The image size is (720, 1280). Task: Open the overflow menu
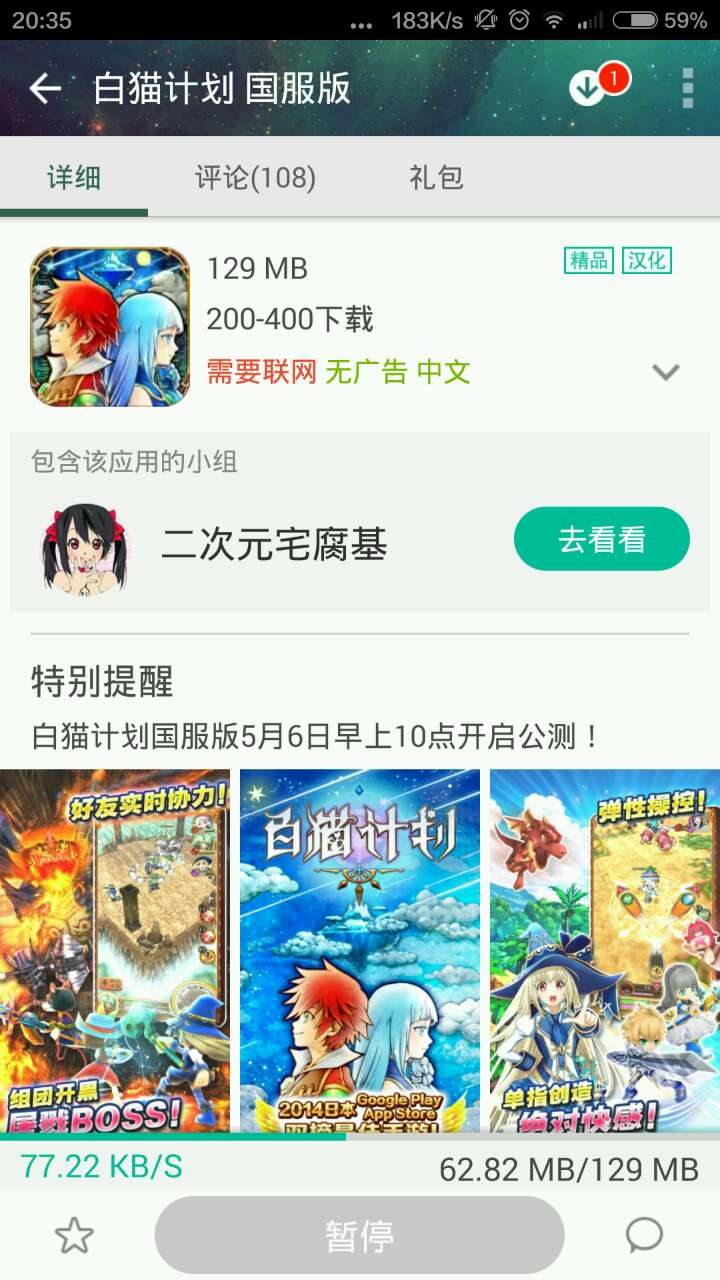click(687, 89)
